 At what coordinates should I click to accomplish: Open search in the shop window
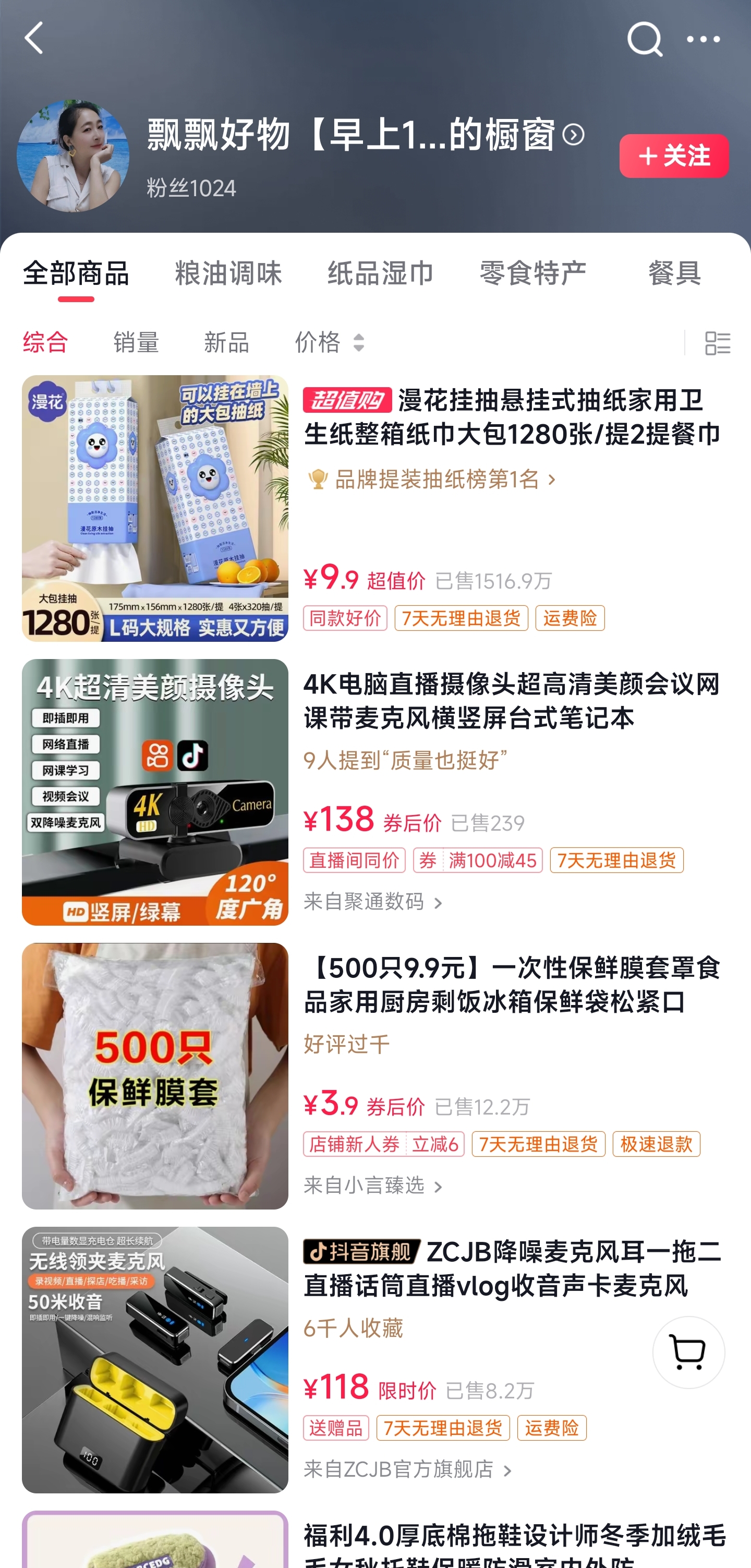pyautogui.click(x=644, y=39)
